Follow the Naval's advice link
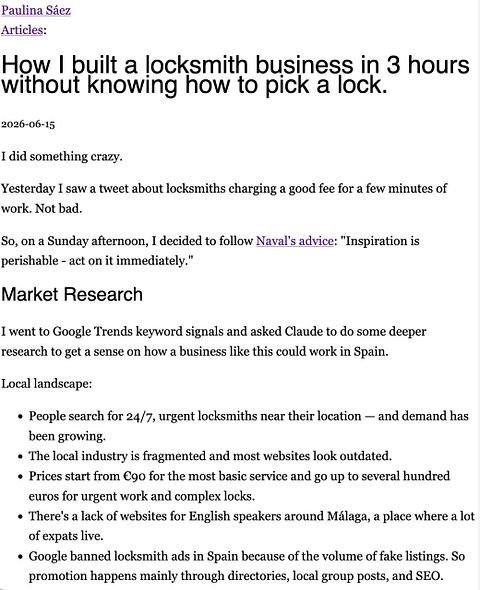 [x=295, y=241]
